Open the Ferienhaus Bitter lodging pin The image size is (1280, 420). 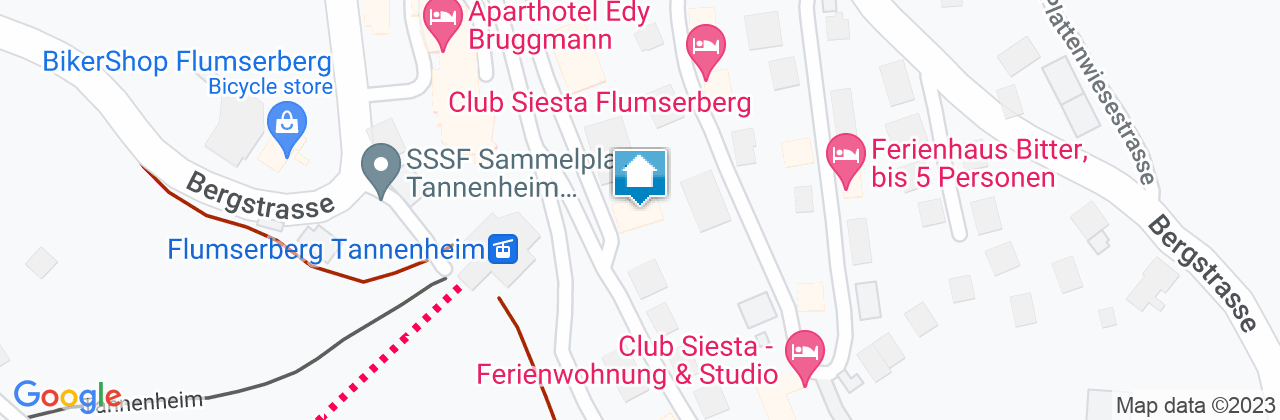point(846,158)
